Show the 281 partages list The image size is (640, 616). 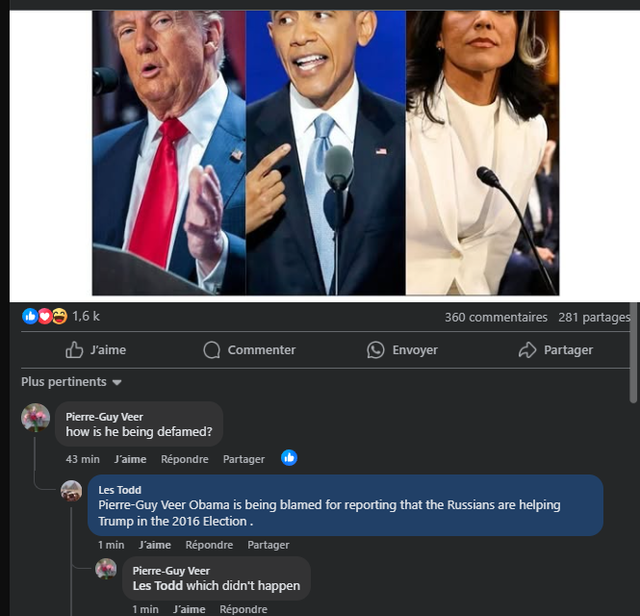click(x=593, y=317)
